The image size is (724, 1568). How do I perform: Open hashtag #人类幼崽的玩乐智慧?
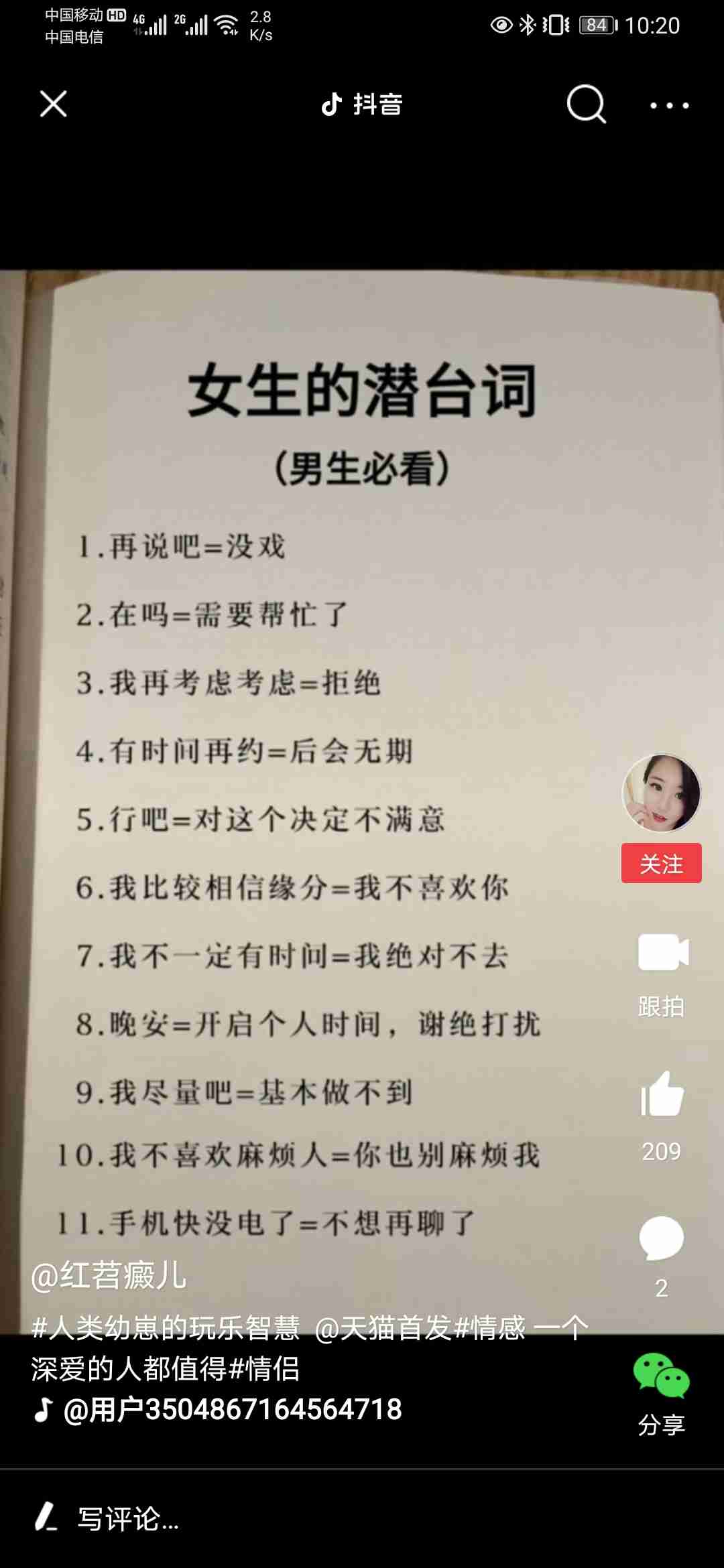tap(166, 1328)
